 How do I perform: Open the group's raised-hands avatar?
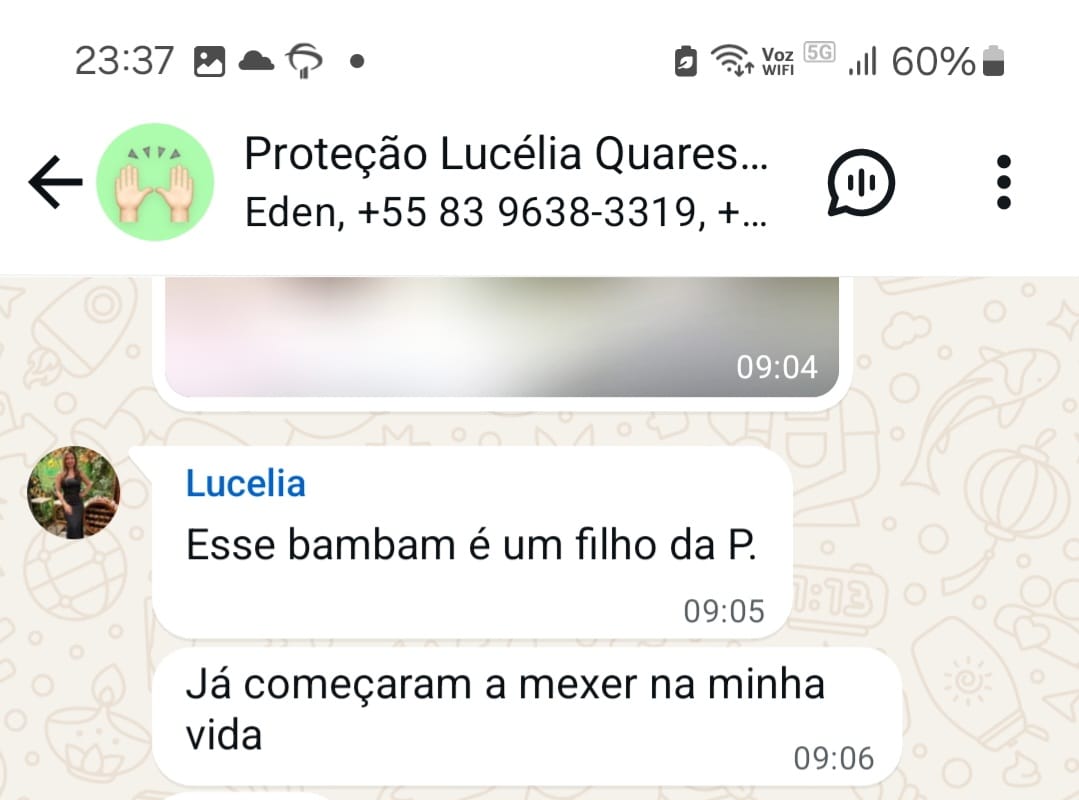coord(155,183)
